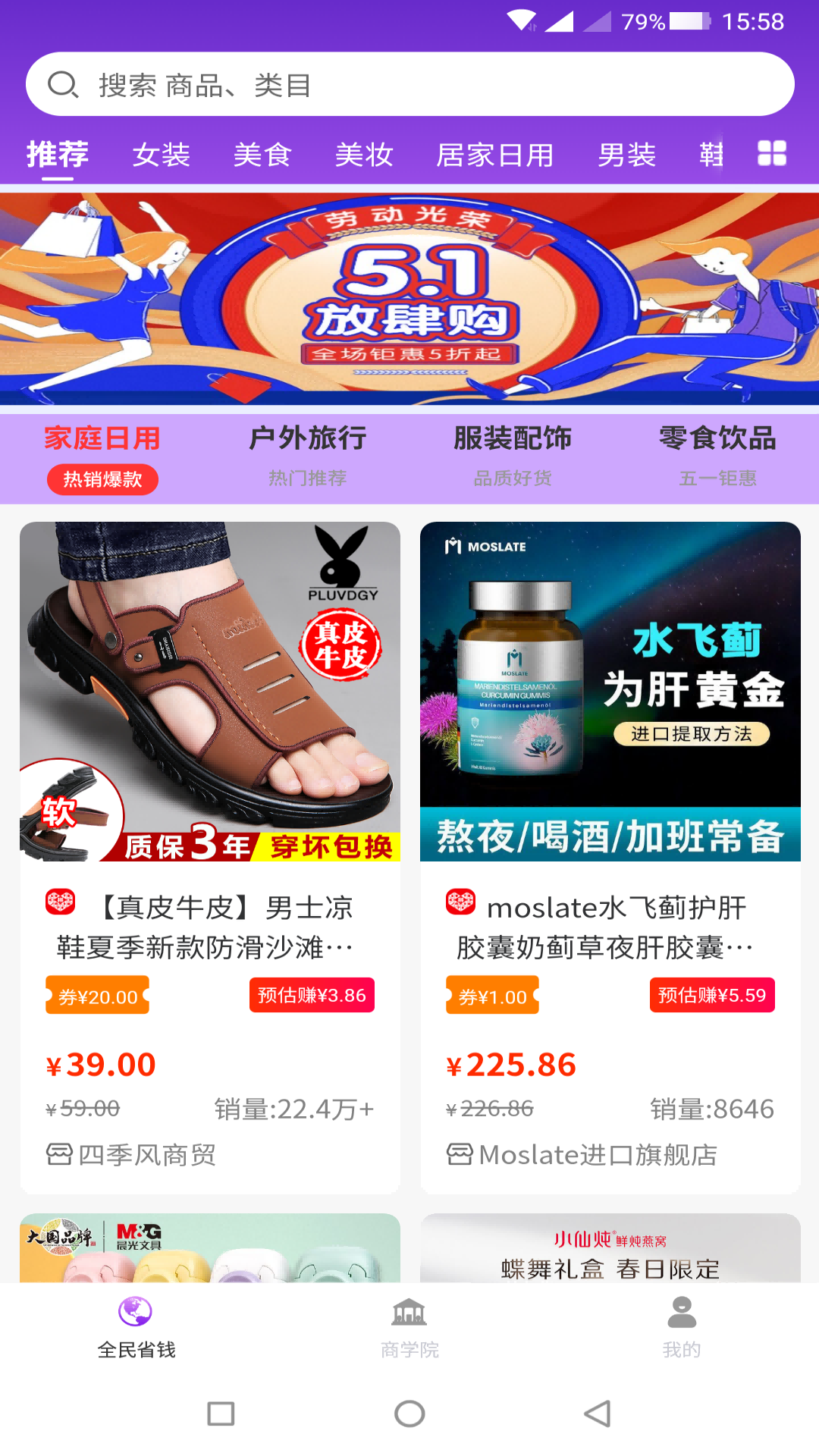Select the 零食饮品 section

(x=717, y=457)
